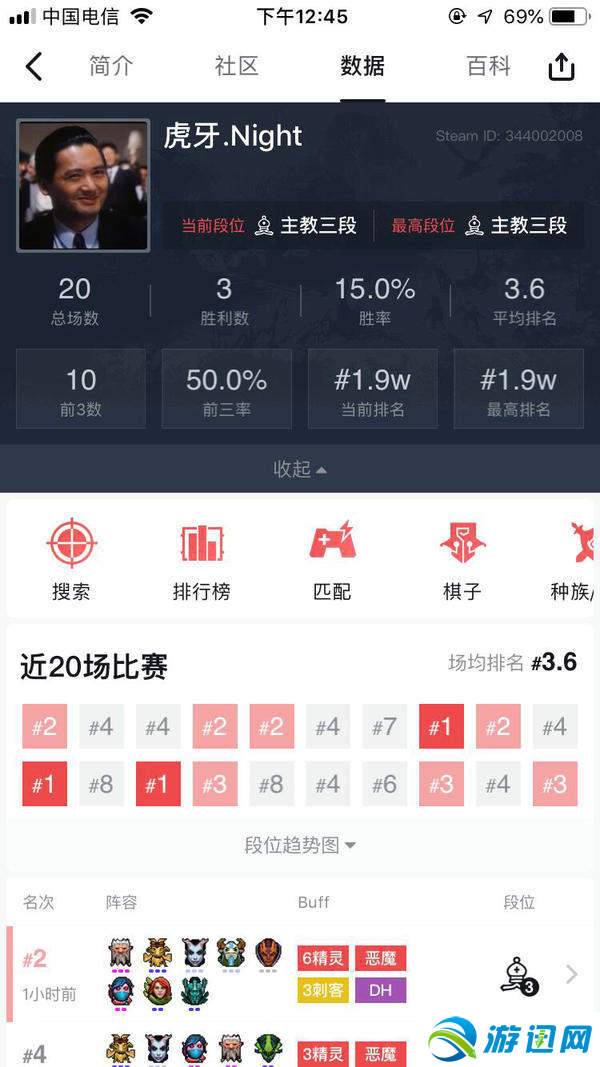Open the 搜索 shortcut
This screenshot has height=1067, width=600.
(x=71, y=560)
